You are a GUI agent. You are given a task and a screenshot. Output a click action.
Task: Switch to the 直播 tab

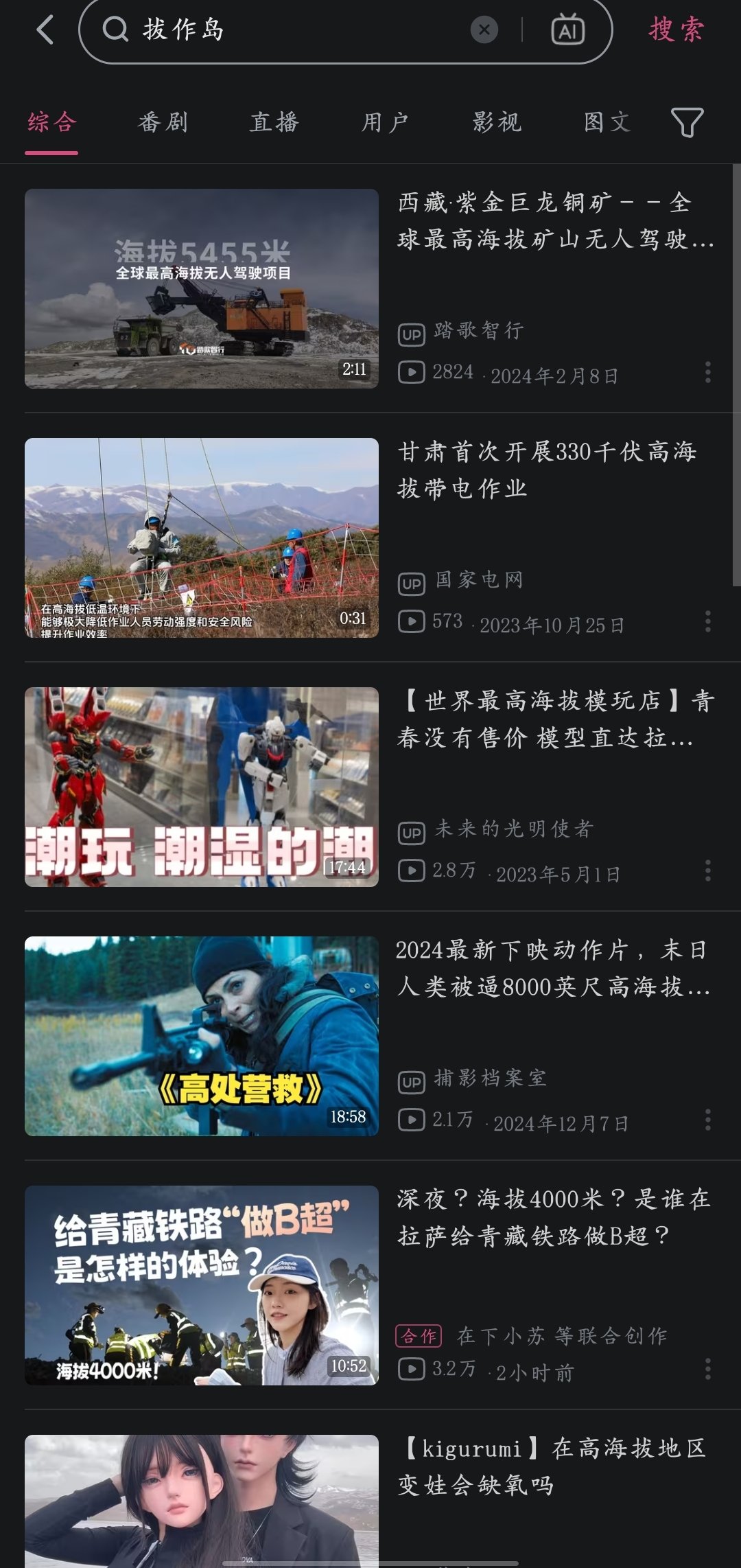(274, 122)
